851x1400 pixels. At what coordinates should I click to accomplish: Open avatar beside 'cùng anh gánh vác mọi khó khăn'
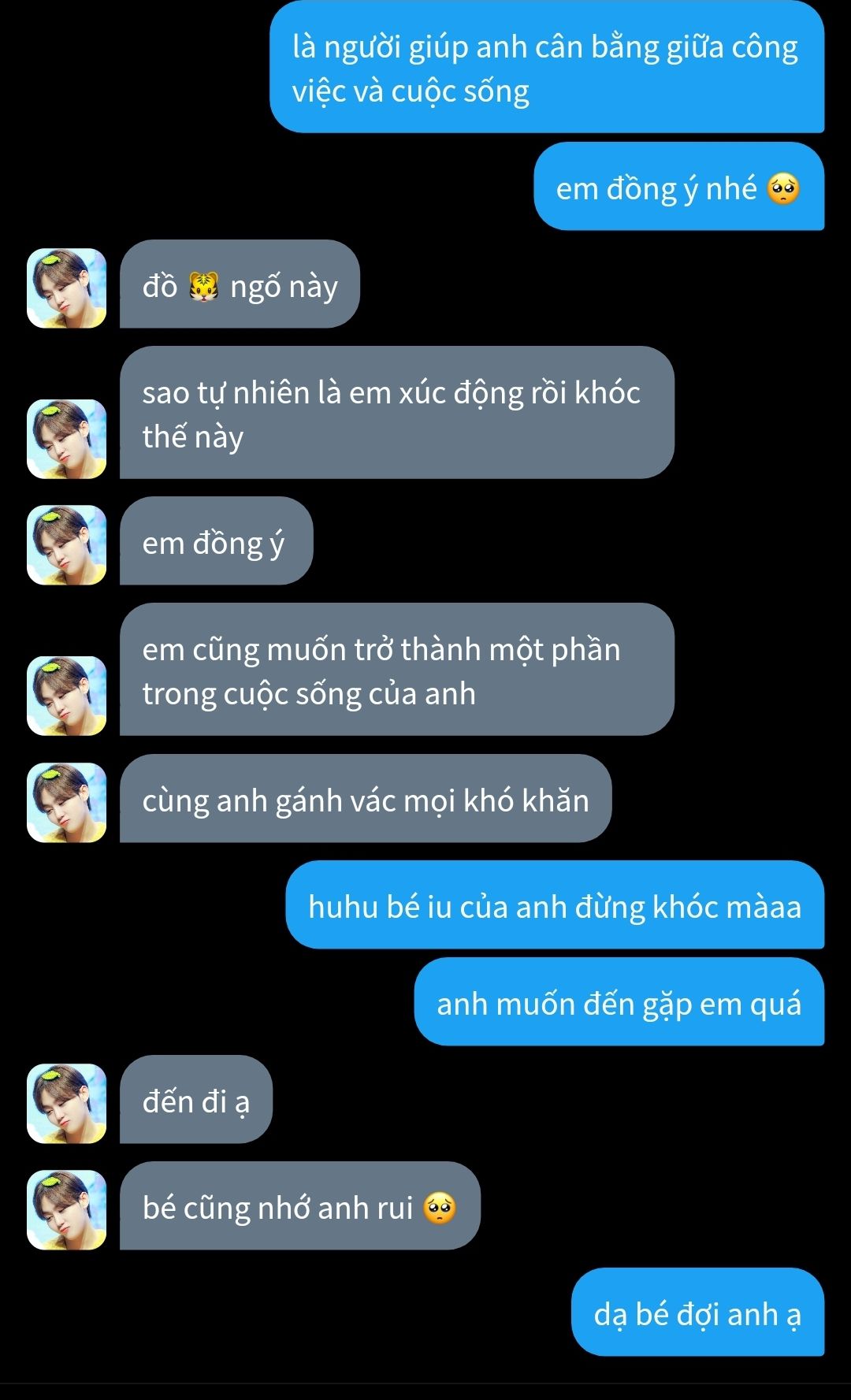click(x=67, y=802)
